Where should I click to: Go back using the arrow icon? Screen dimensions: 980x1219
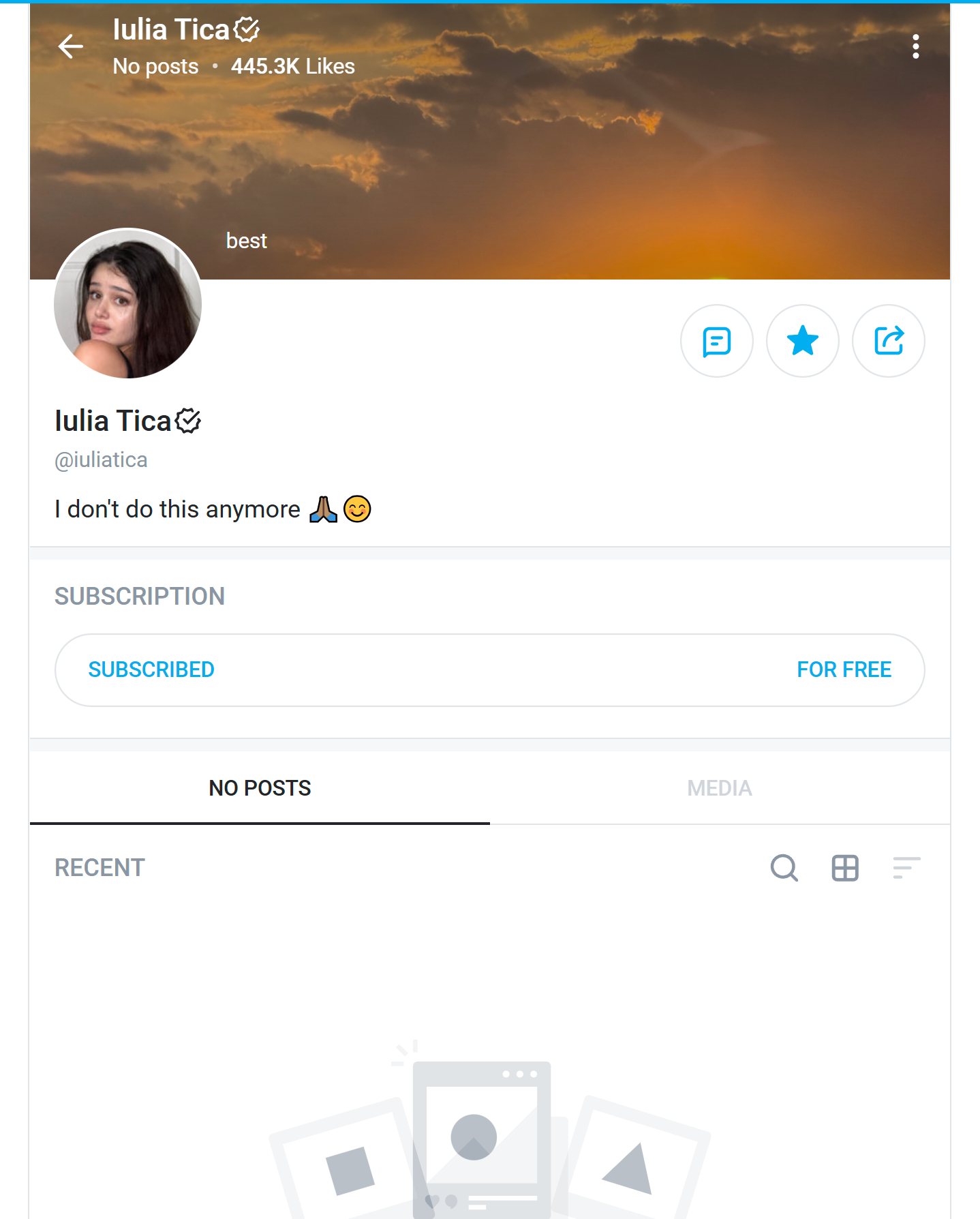(x=71, y=46)
